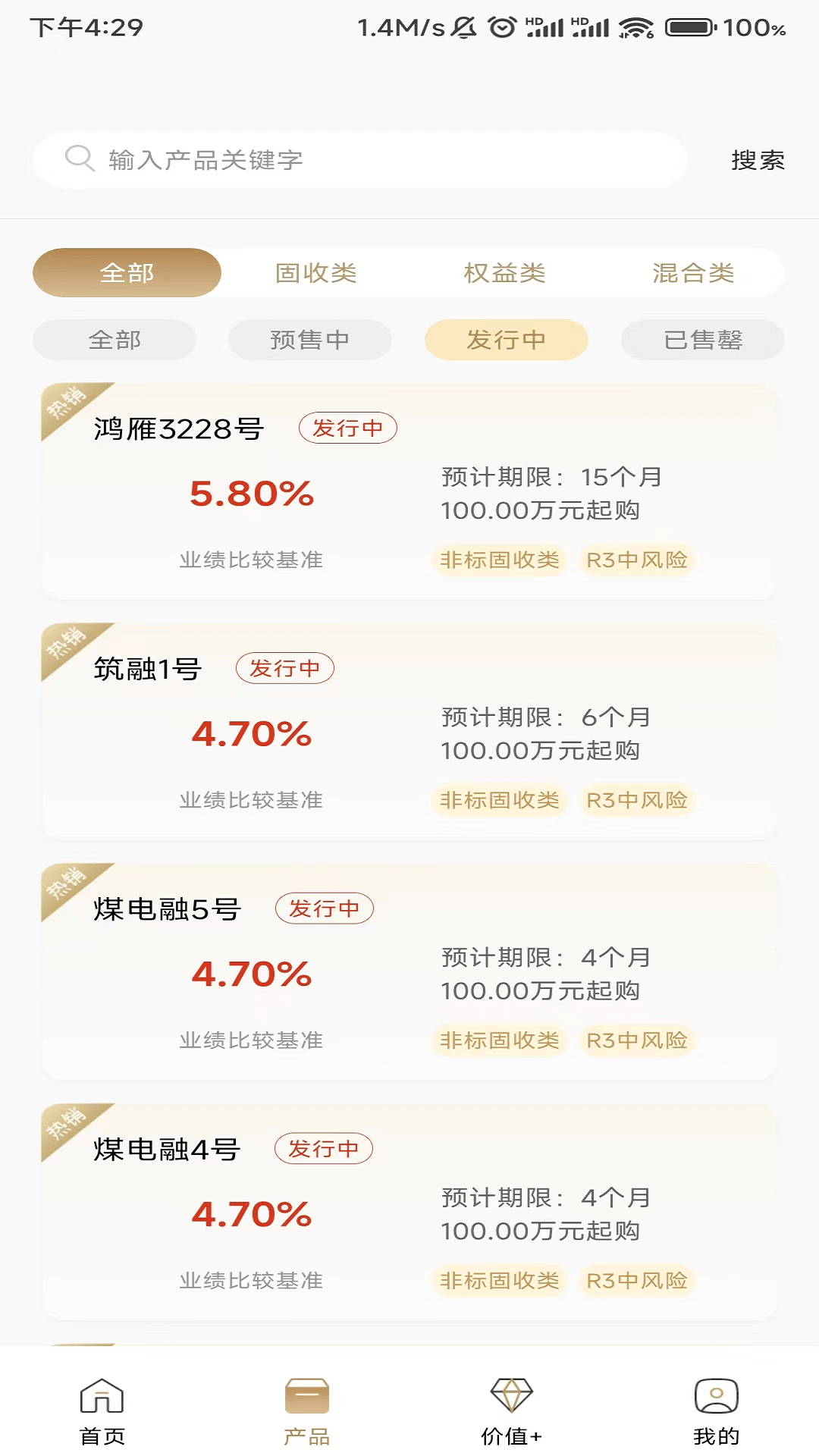Open 煤电融4号 product details
Screen dimensions: 819x1456
(409, 1213)
